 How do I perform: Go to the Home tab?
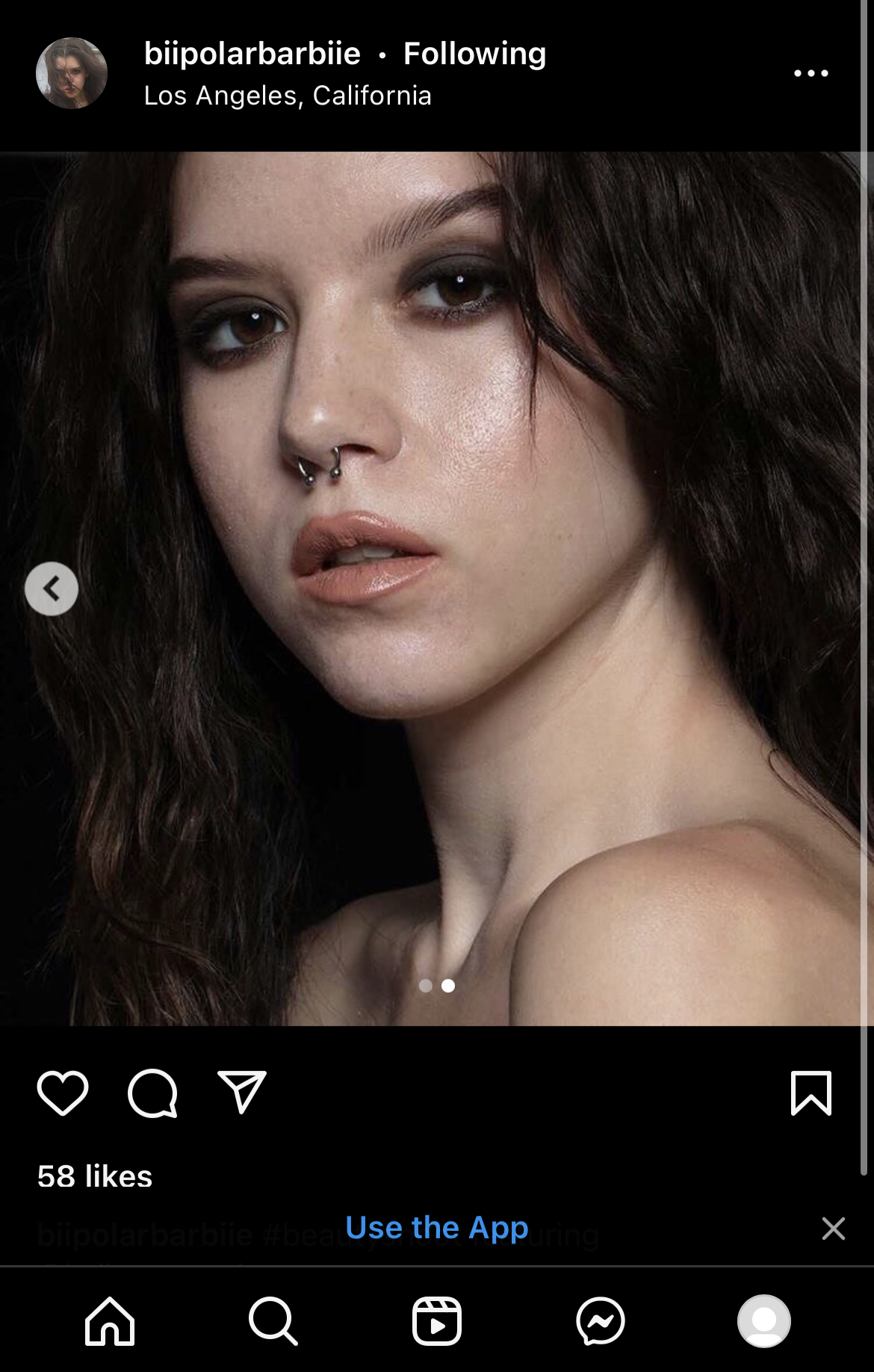[x=110, y=1321]
